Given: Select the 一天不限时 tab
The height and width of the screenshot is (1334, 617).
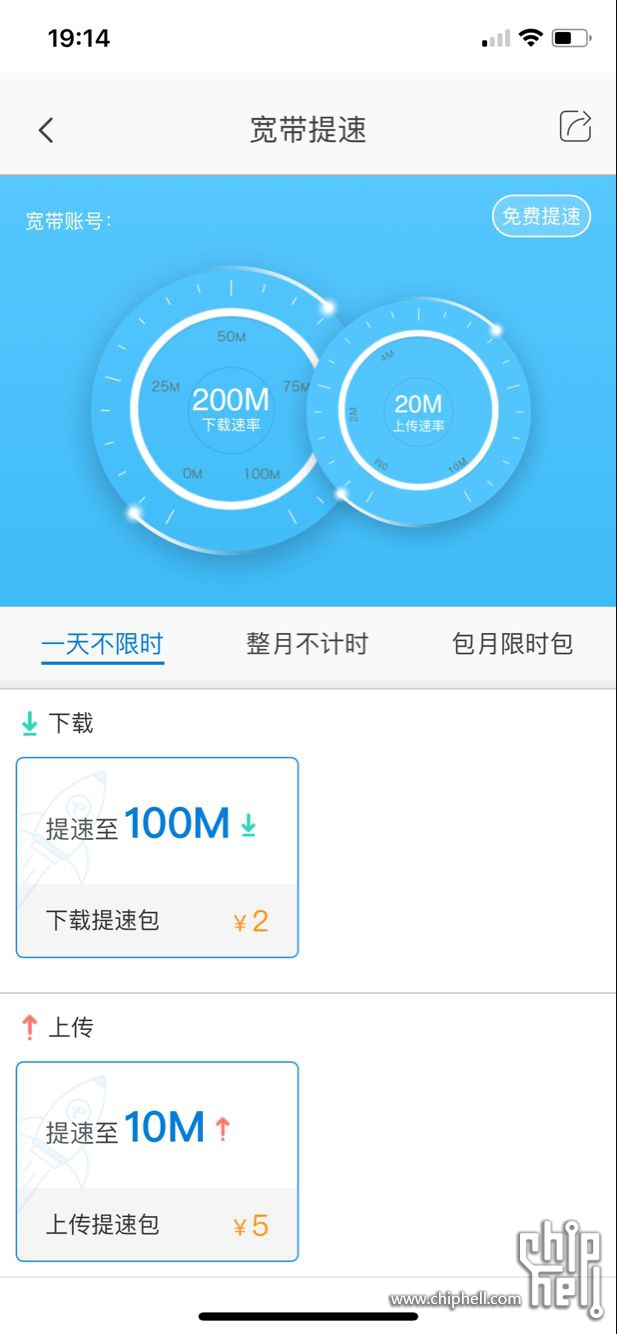Looking at the screenshot, I should (102, 644).
